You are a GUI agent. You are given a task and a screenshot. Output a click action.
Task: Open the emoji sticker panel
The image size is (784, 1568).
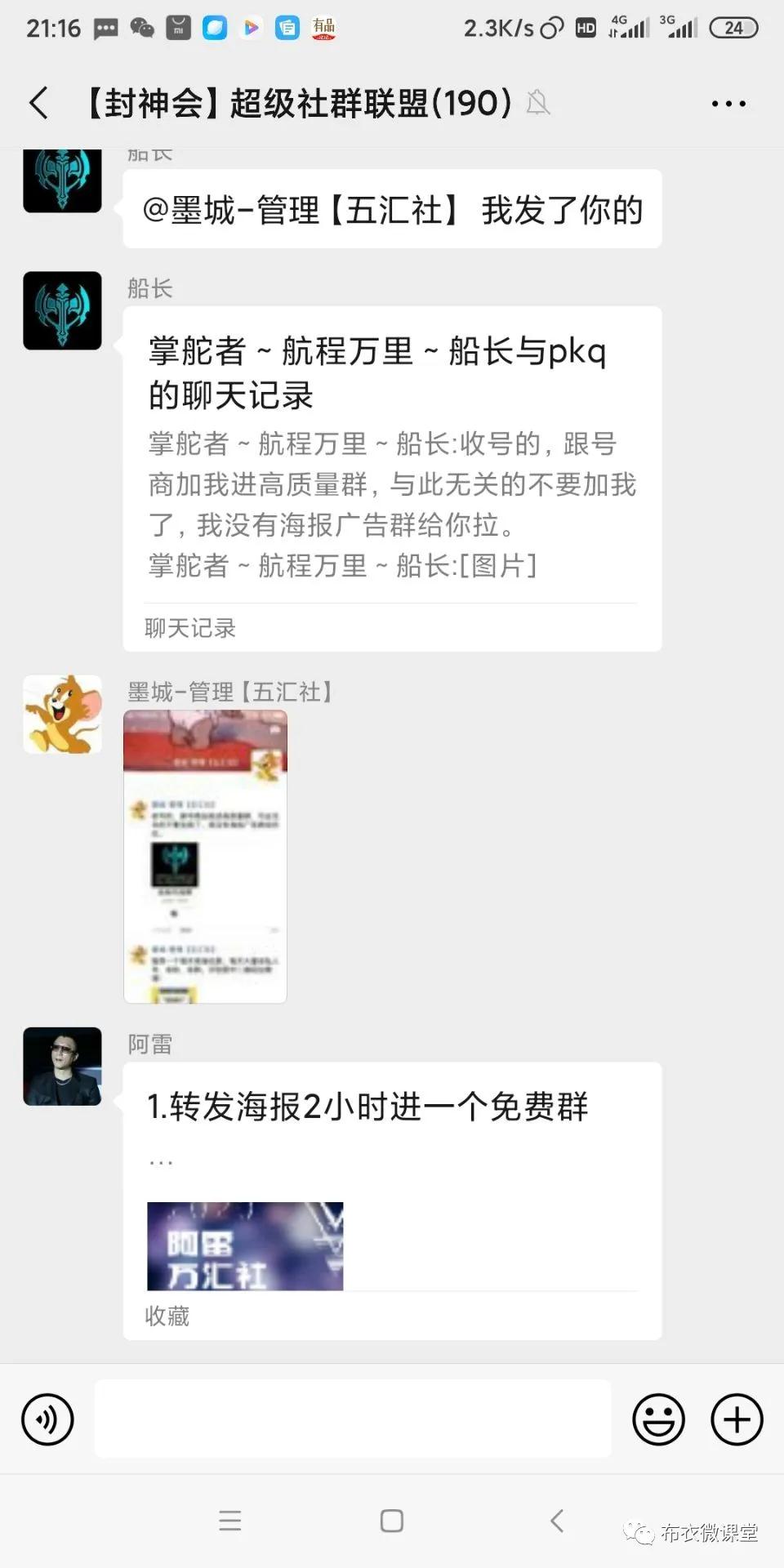(x=658, y=1419)
